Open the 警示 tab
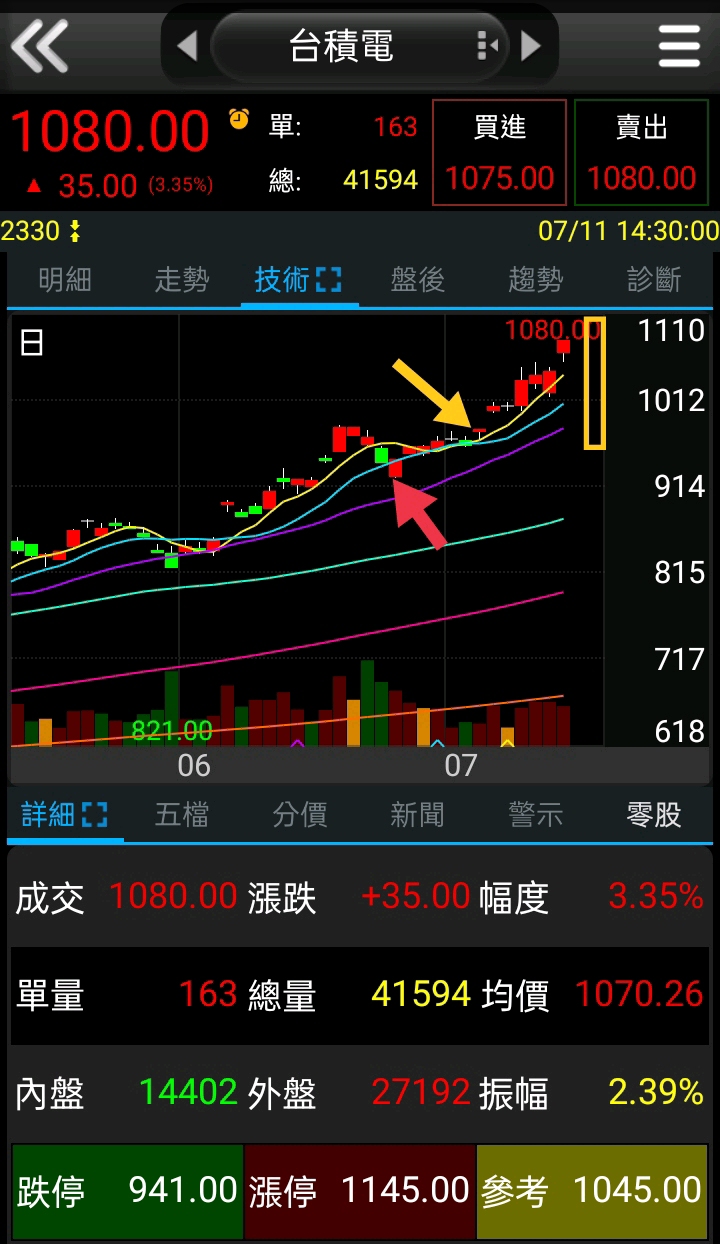 click(x=535, y=815)
